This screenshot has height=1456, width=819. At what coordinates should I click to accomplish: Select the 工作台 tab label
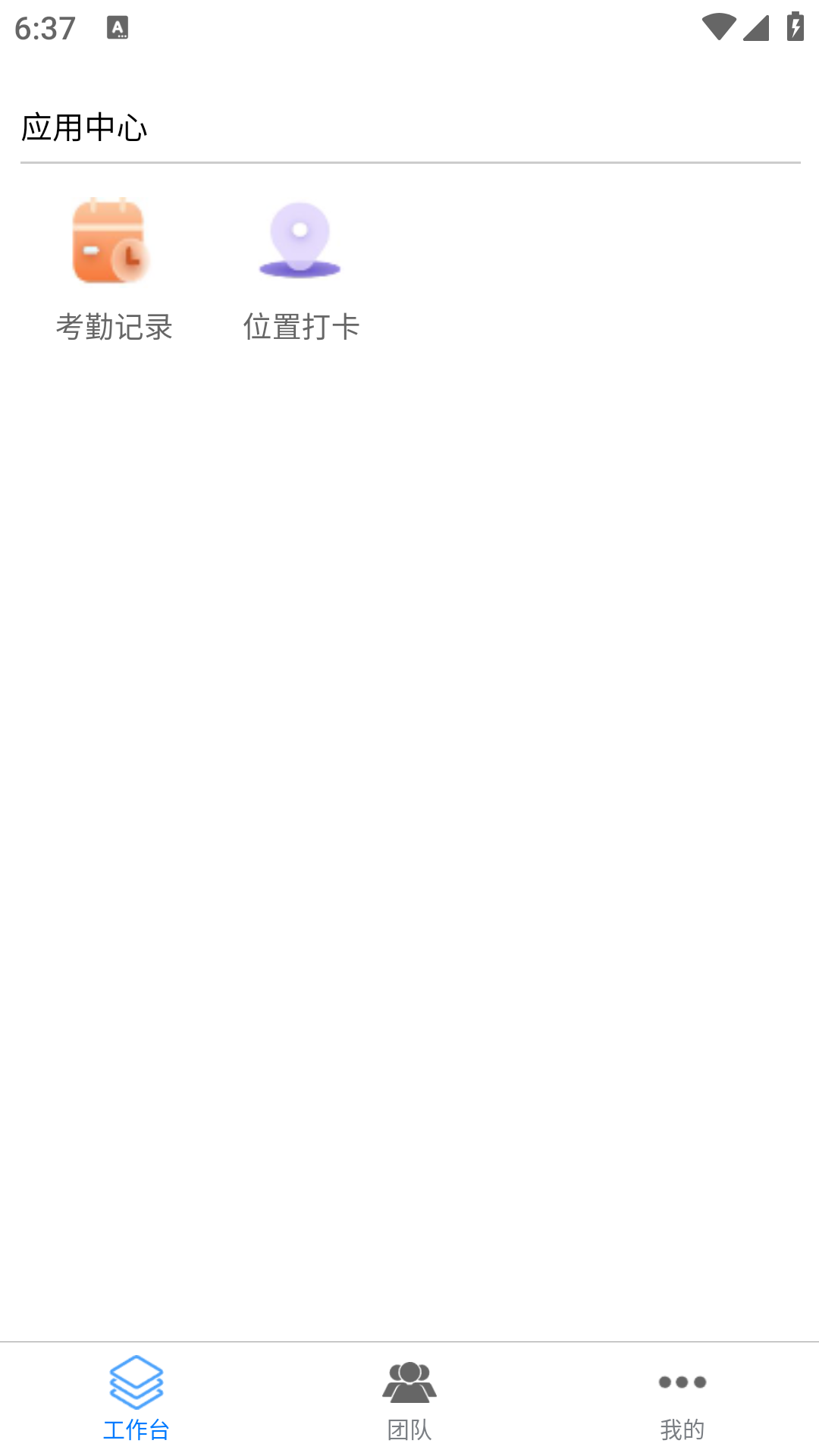point(136,1429)
